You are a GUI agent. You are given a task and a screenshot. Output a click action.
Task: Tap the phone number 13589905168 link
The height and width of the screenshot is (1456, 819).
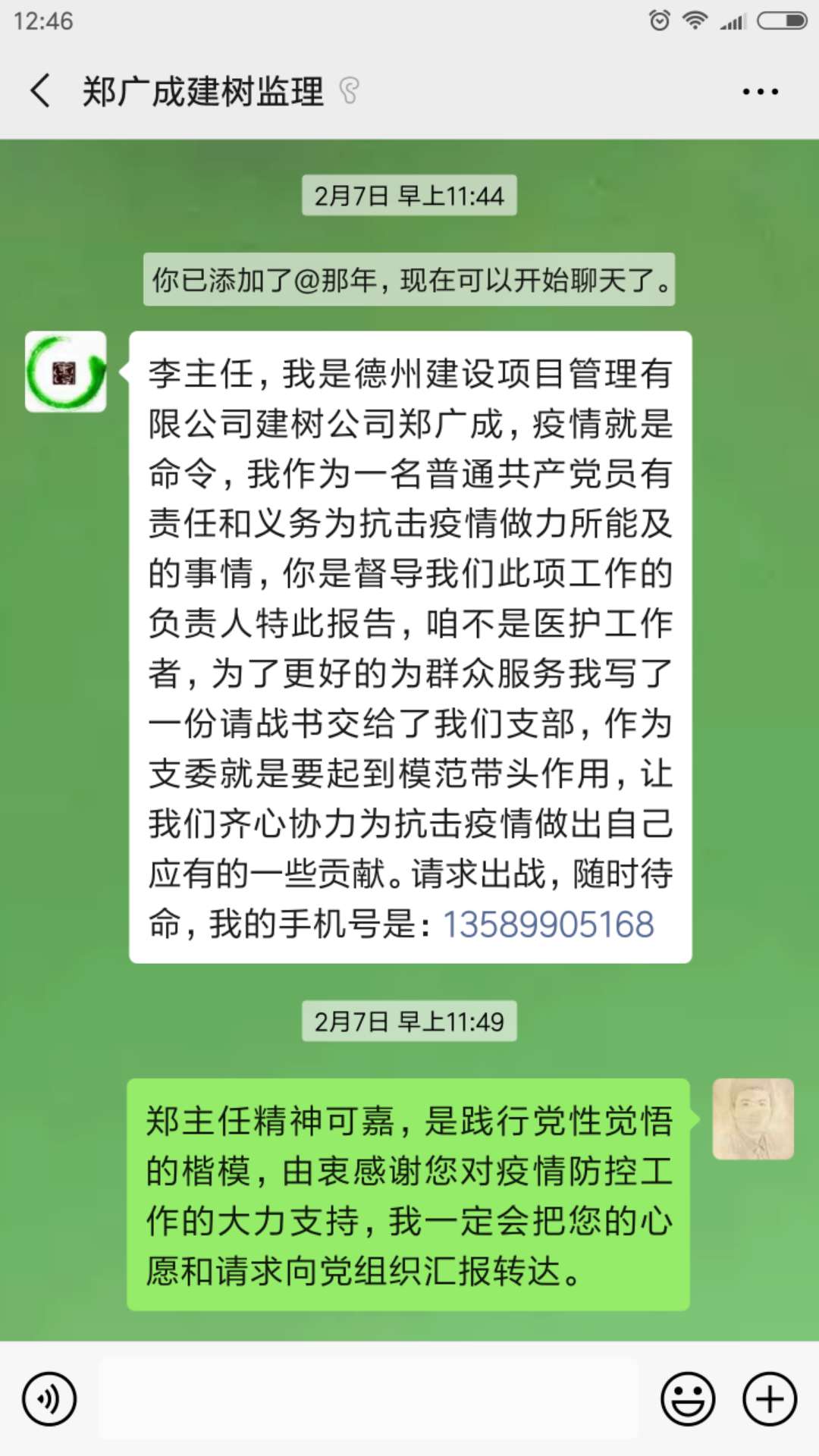[548, 924]
